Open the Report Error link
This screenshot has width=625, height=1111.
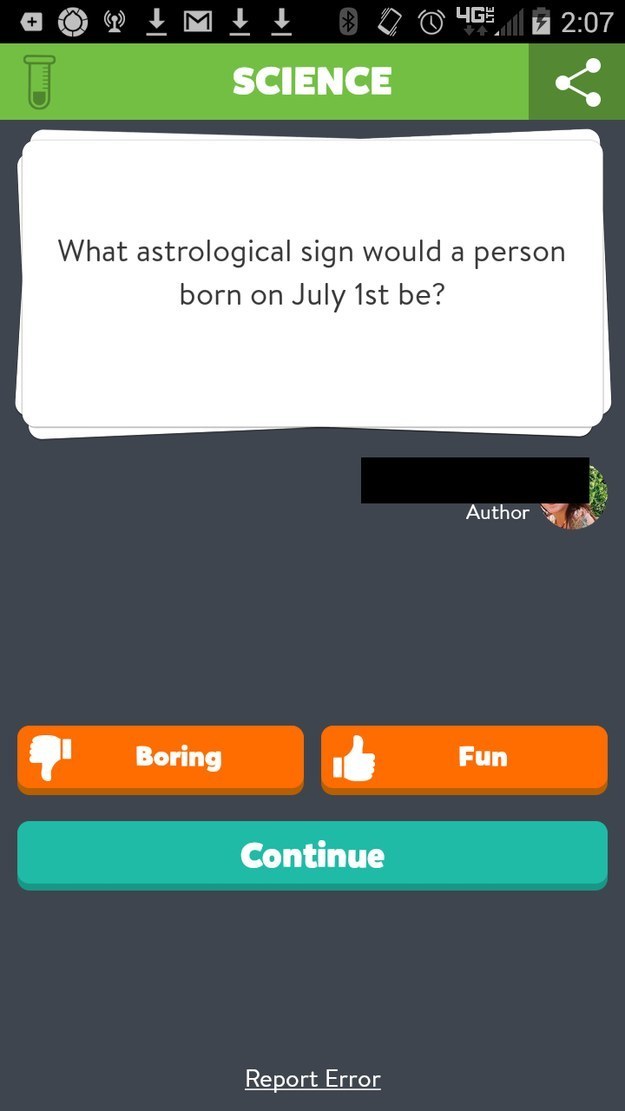click(312, 1079)
